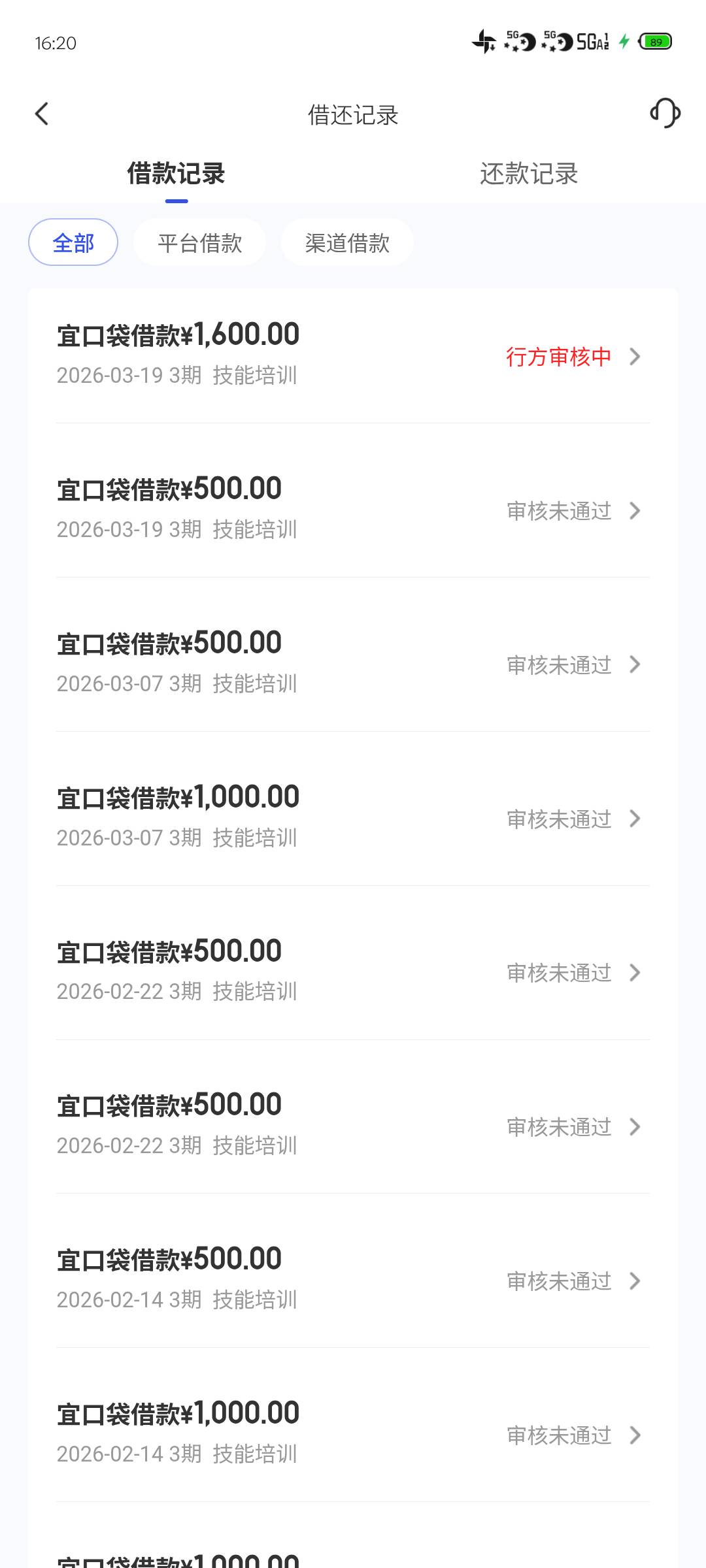View the ¥500.00 loan dated 2026-02-14
706x1568 pixels.
[353, 1279]
